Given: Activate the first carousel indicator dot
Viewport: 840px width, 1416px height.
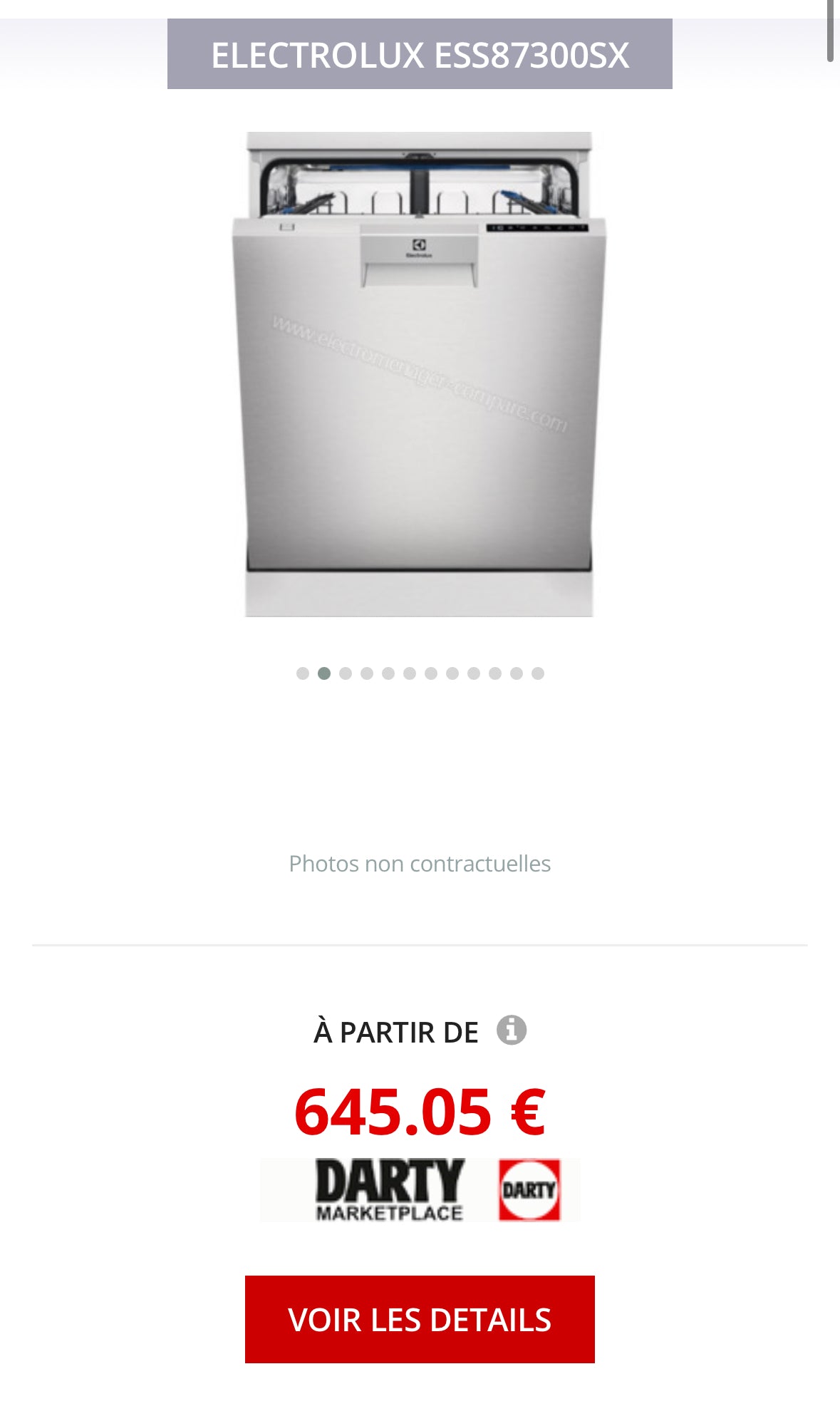Looking at the screenshot, I should pyautogui.click(x=302, y=673).
